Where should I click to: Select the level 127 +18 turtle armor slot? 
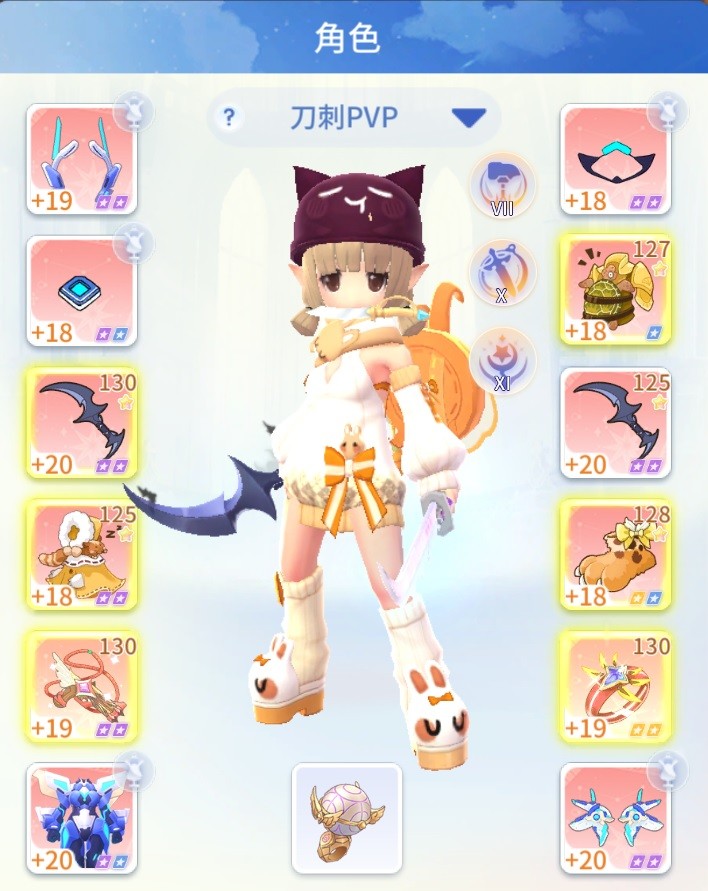[x=615, y=291]
